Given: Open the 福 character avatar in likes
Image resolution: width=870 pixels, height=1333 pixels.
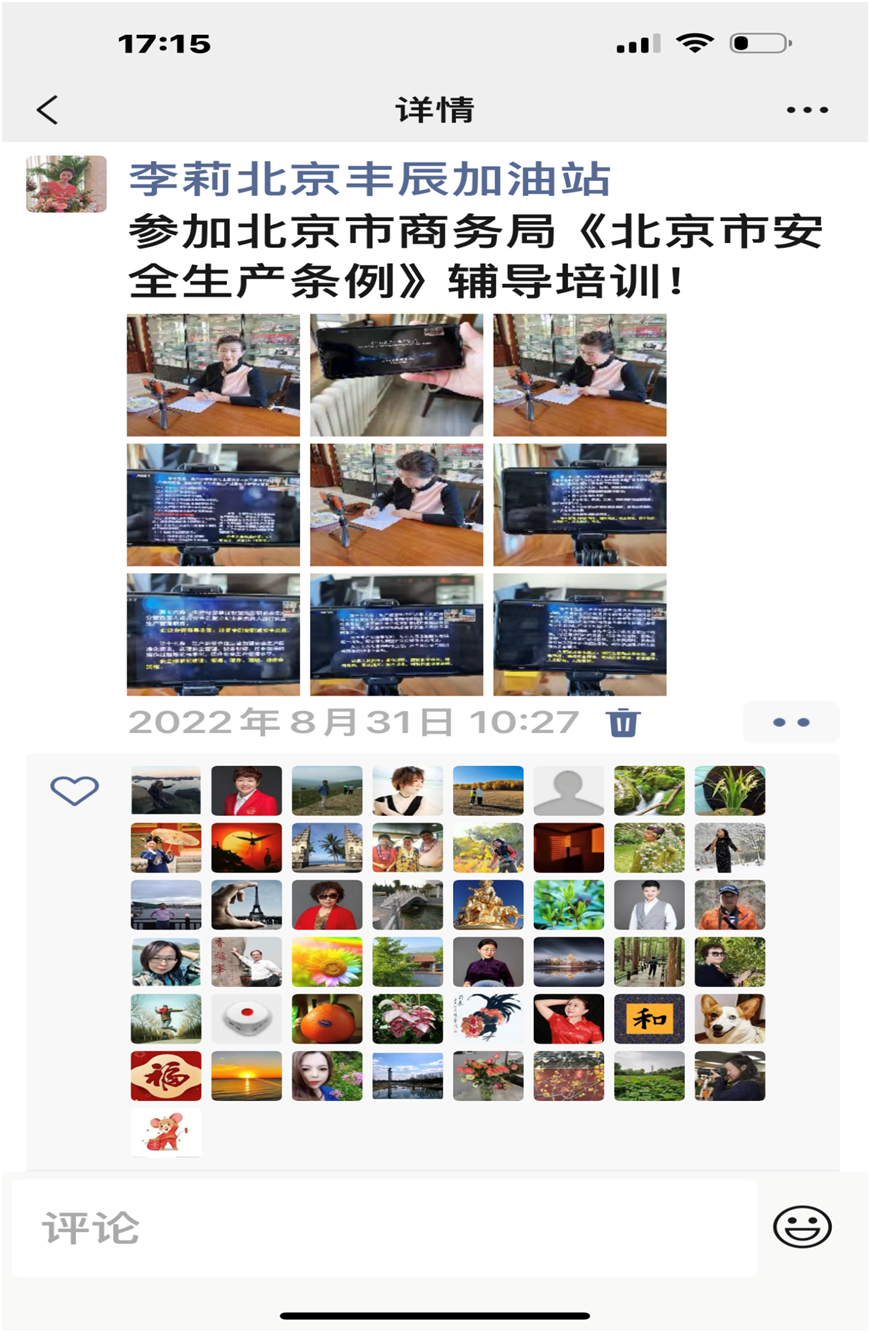Looking at the screenshot, I should (x=166, y=1076).
